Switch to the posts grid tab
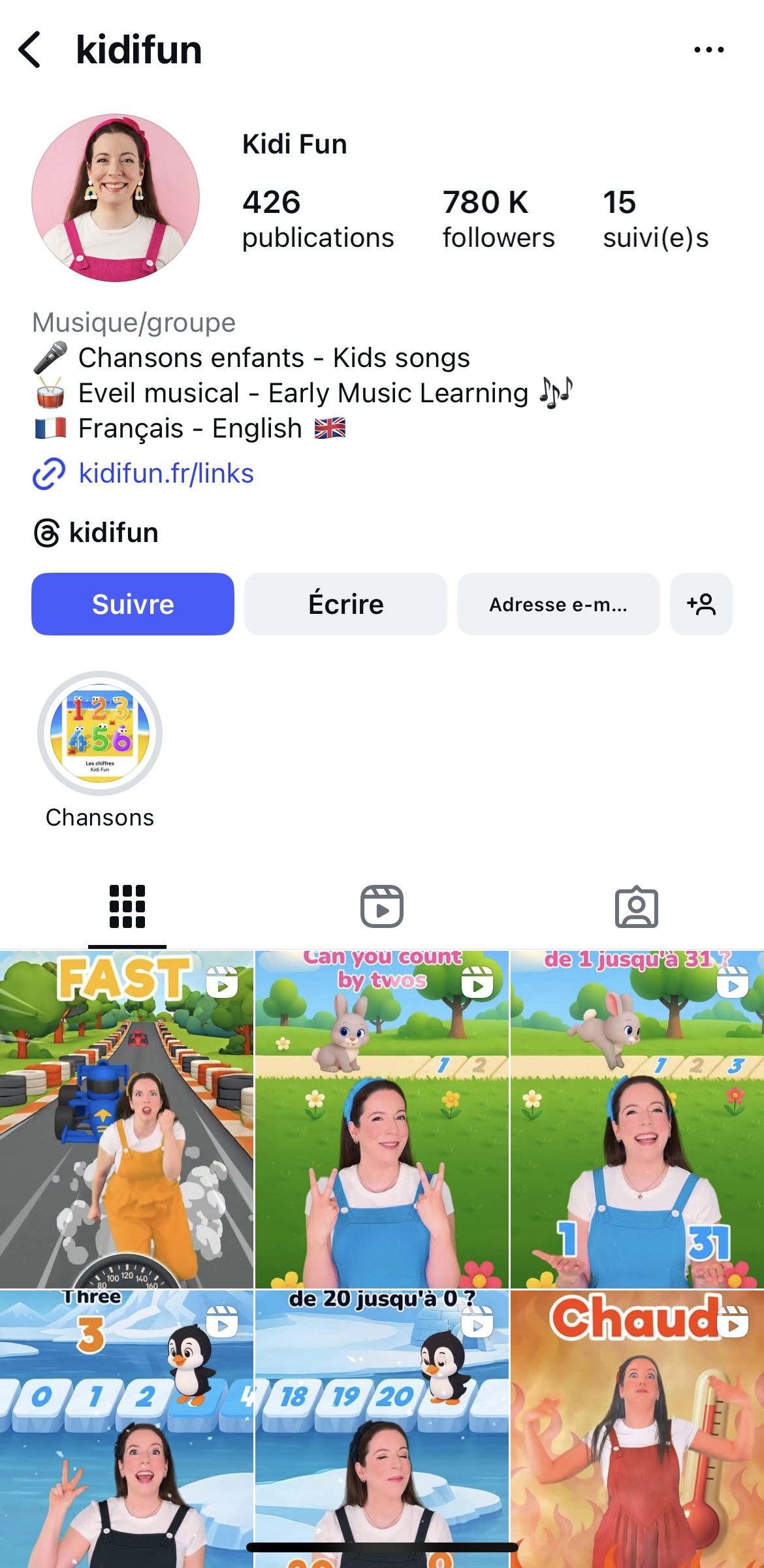The height and width of the screenshot is (1568, 764). [x=127, y=906]
